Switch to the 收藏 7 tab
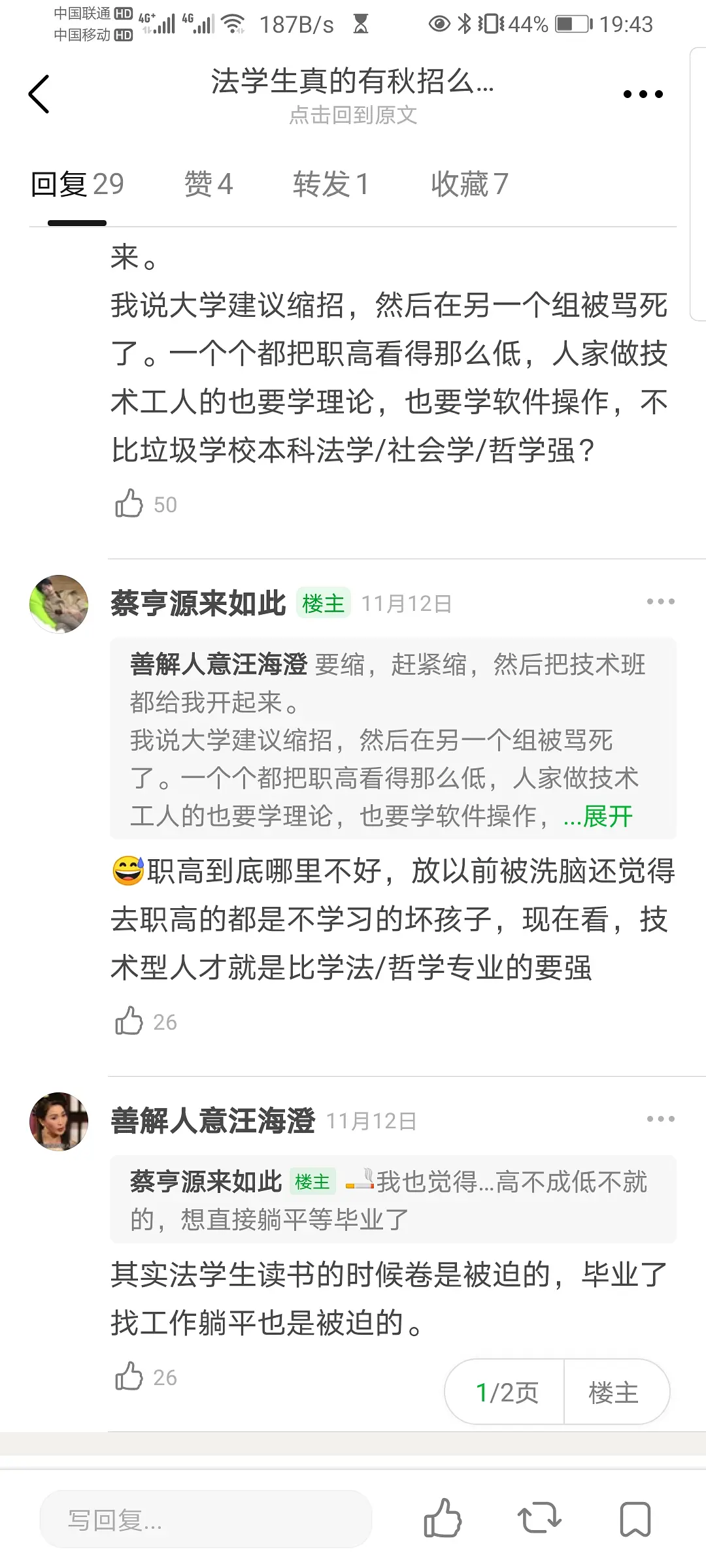The height and width of the screenshot is (1568, 706). [x=469, y=184]
